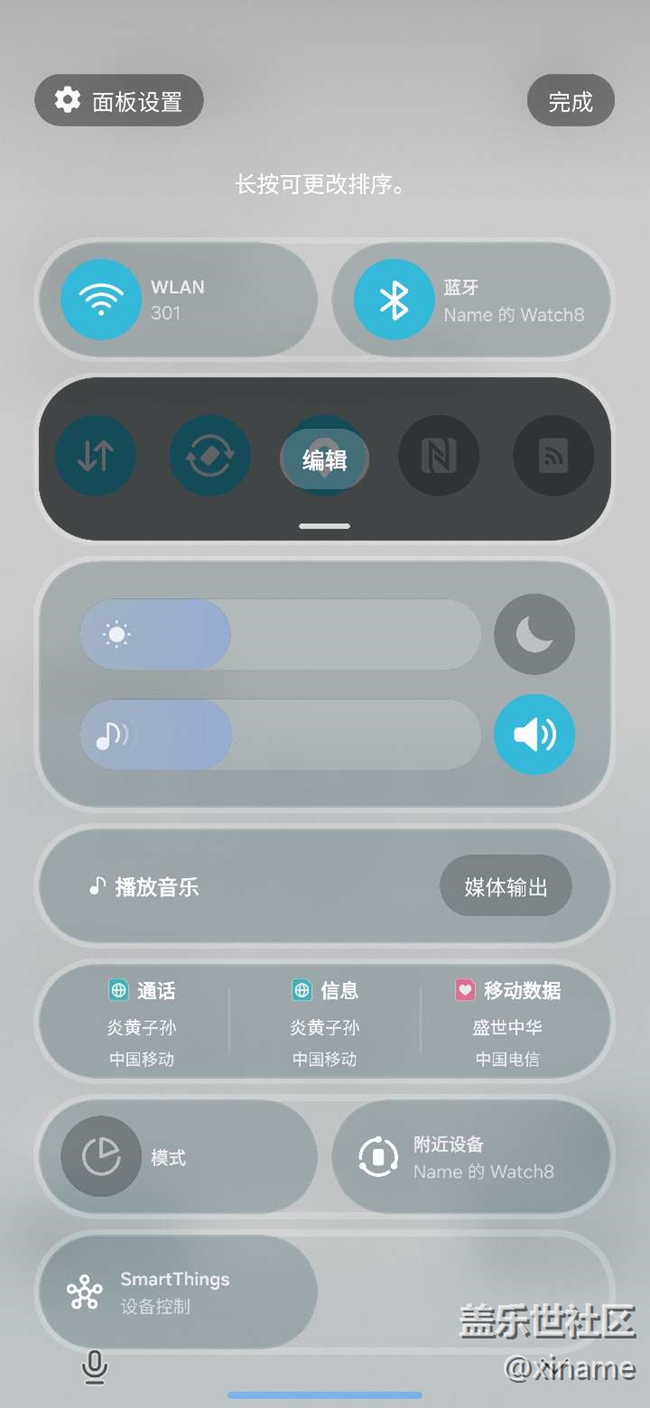Adjust the brightness slider

pos(280,634)
